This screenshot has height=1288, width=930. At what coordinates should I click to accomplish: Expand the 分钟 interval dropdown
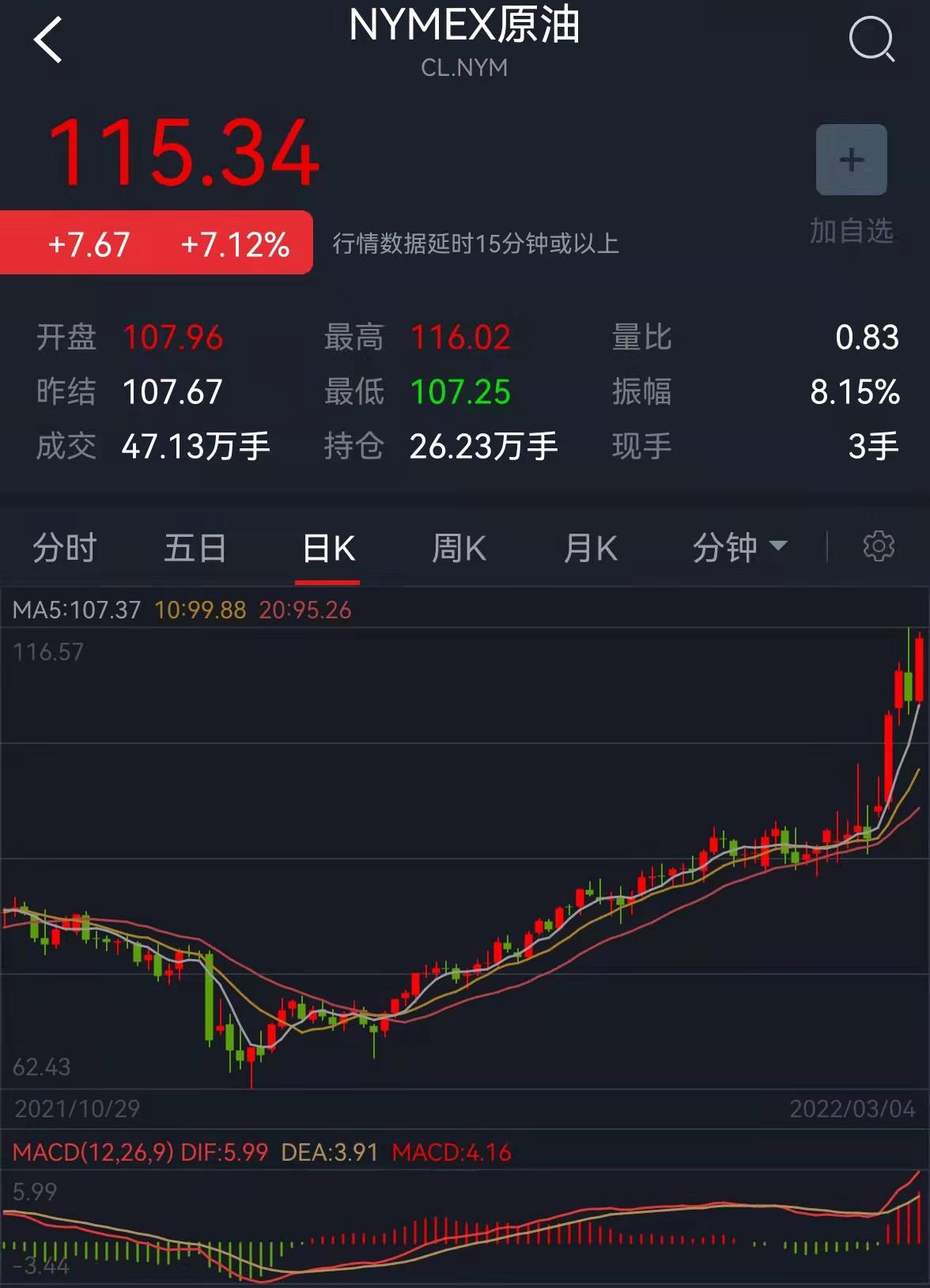coord(739,547)
